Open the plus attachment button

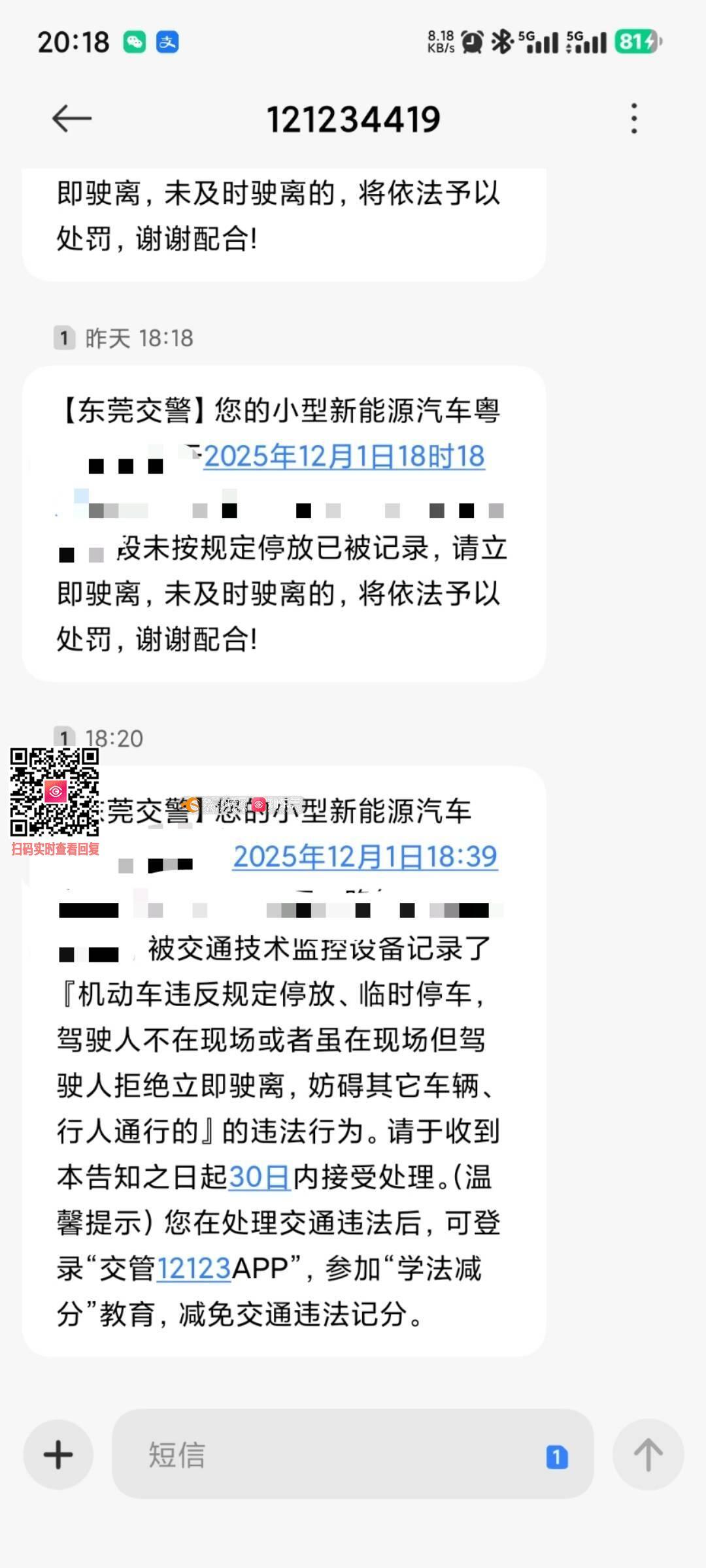pos(58,1454)
